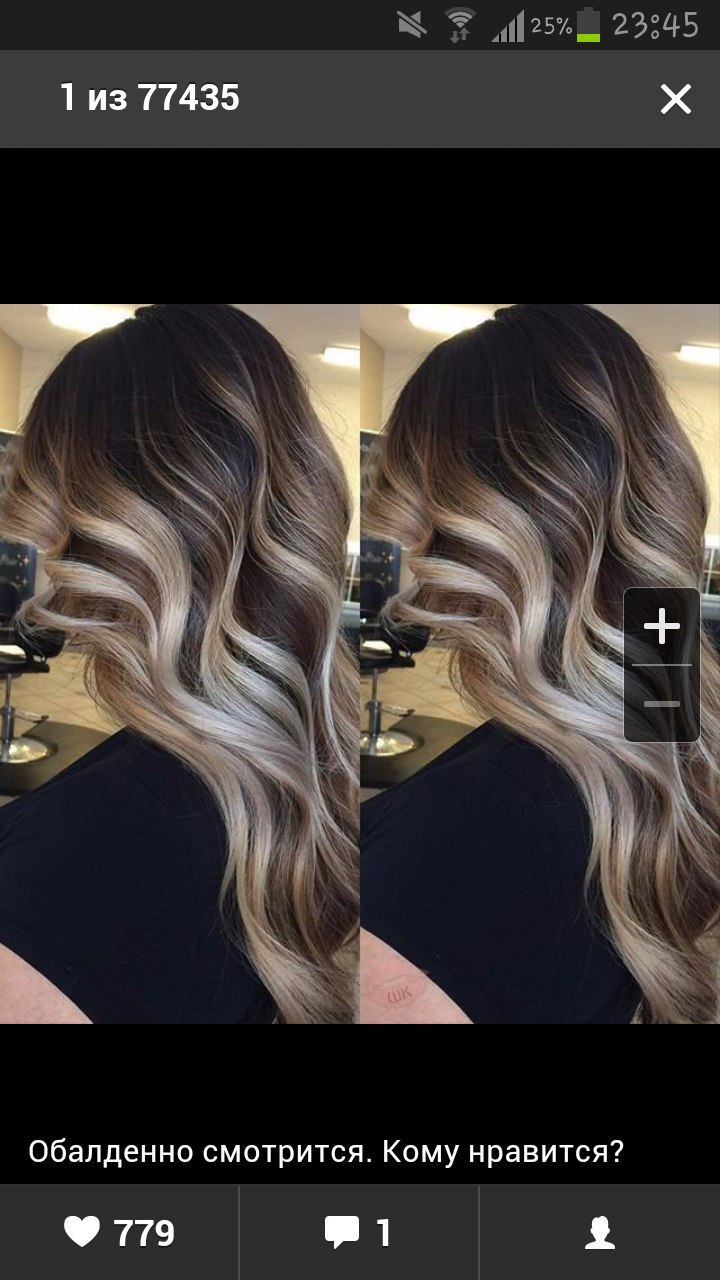The height and width of the screenshot is (1280, 720).
Task: Like this photo with 779 likes
Action: tap(120, 1233)
